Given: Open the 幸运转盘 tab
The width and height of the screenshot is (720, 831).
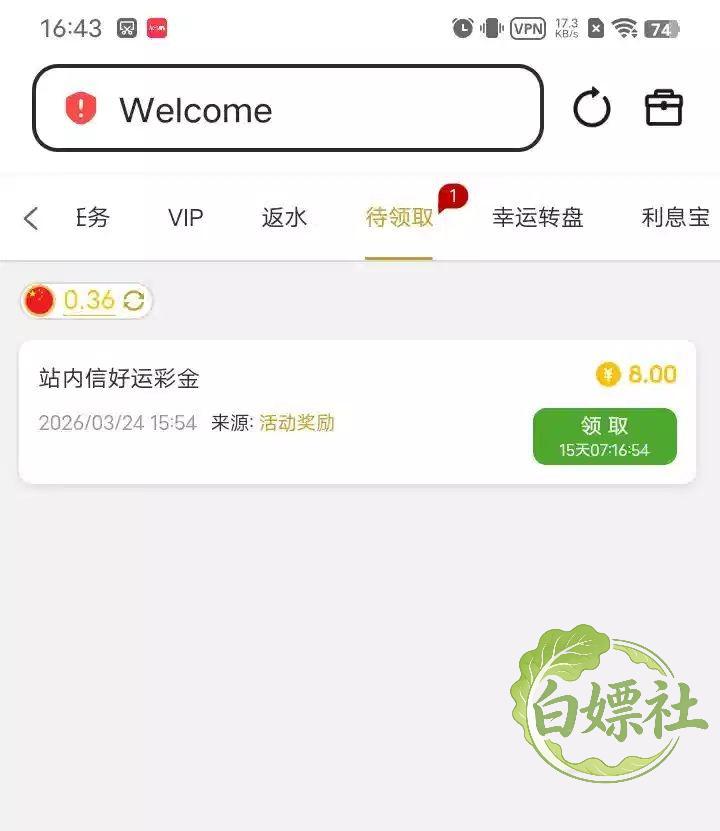Looking at the screenshot, I should click(538, 218).
